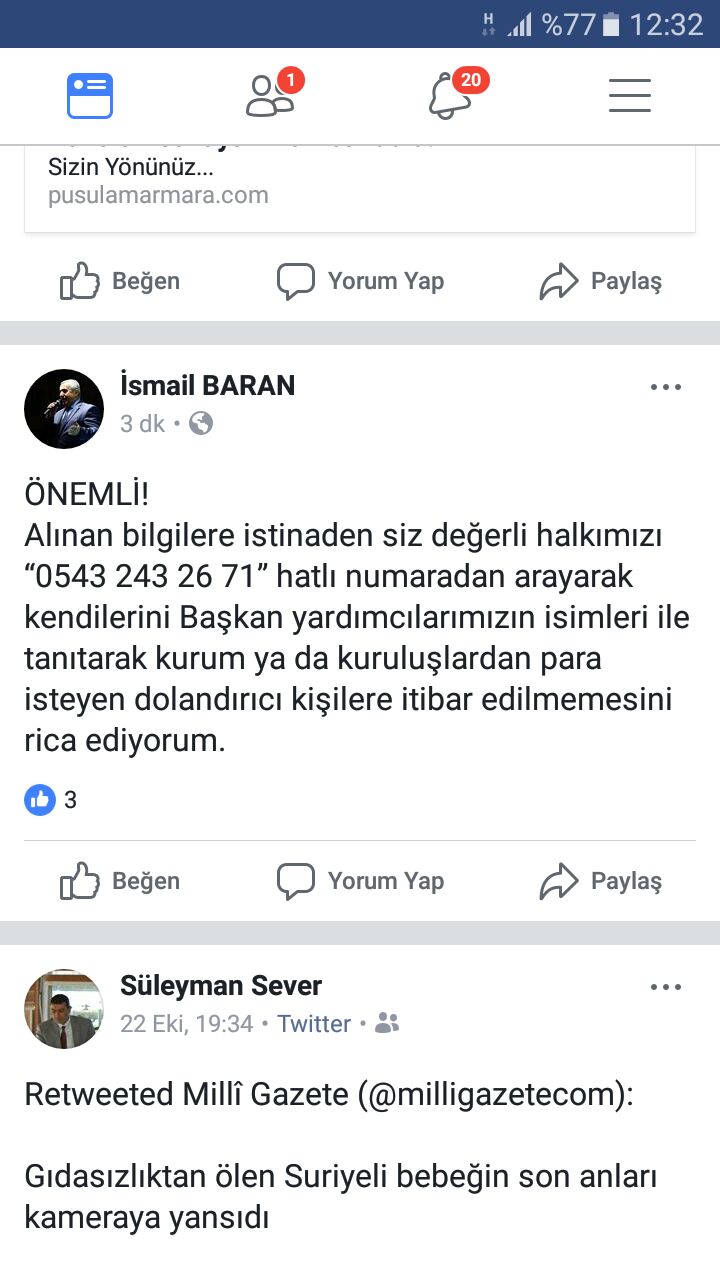Share the pusulamarmara.com link post
The height and width of the screenshot is (1280, 720).
[600, 282]
